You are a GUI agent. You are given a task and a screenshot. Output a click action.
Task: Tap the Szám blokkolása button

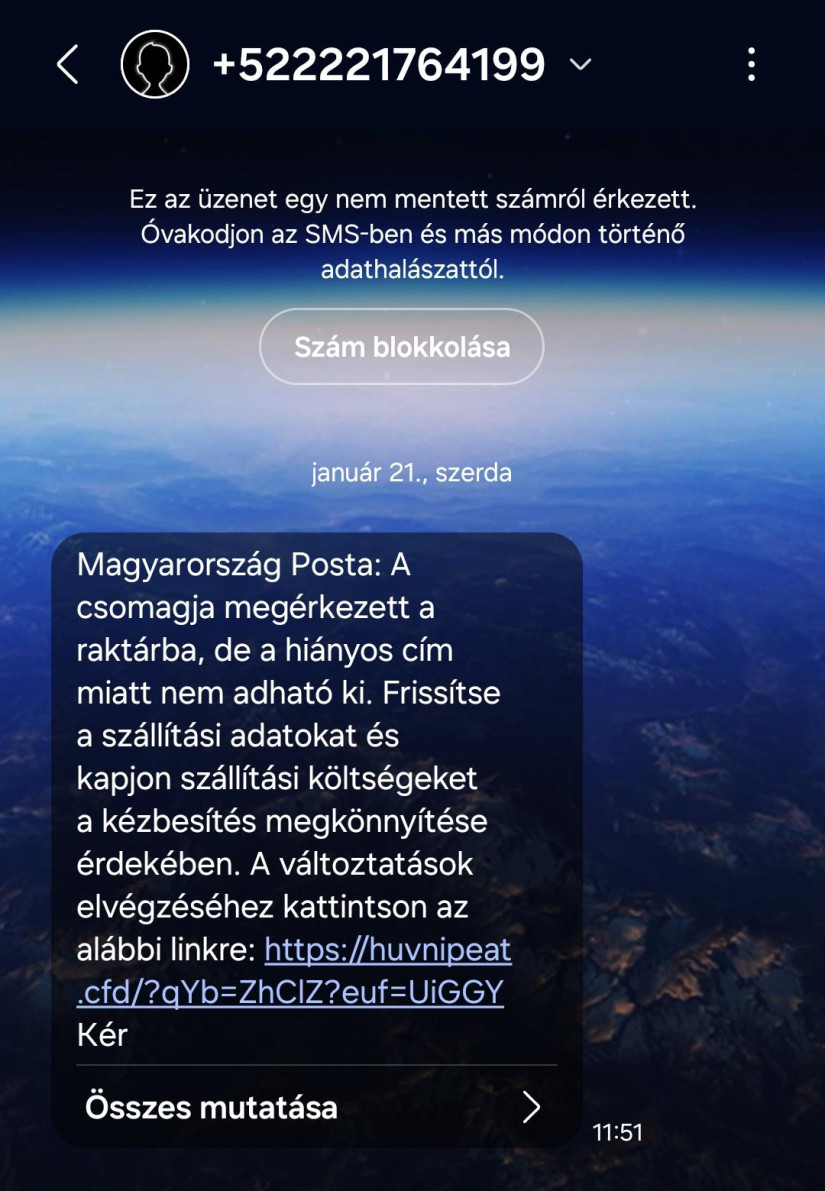click(x=401, y=347)
